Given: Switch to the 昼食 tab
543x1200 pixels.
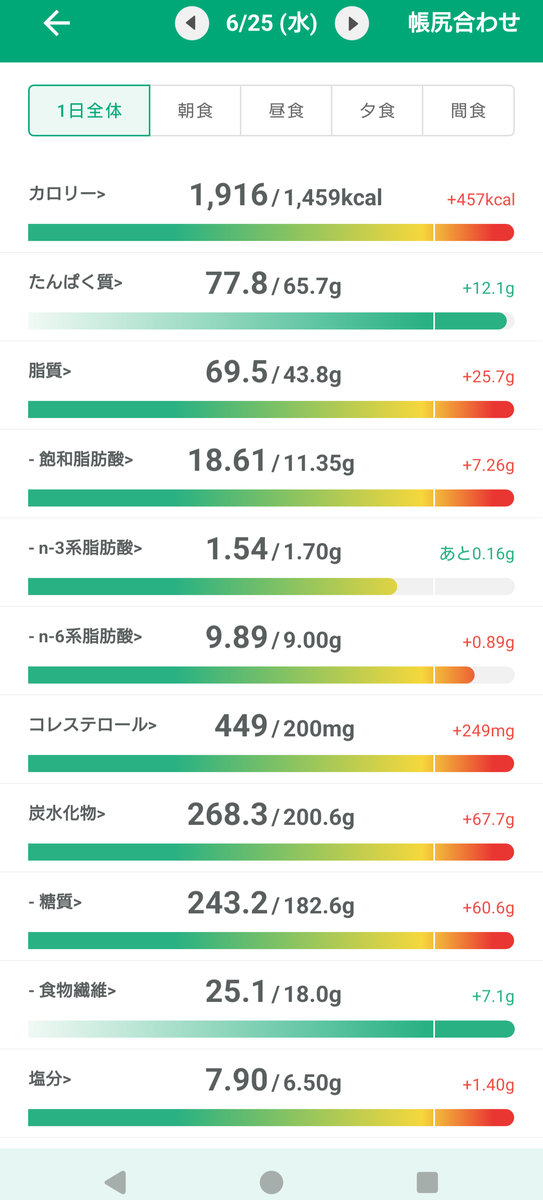Looking at the screenshot, I should click(x=287, y=110).
